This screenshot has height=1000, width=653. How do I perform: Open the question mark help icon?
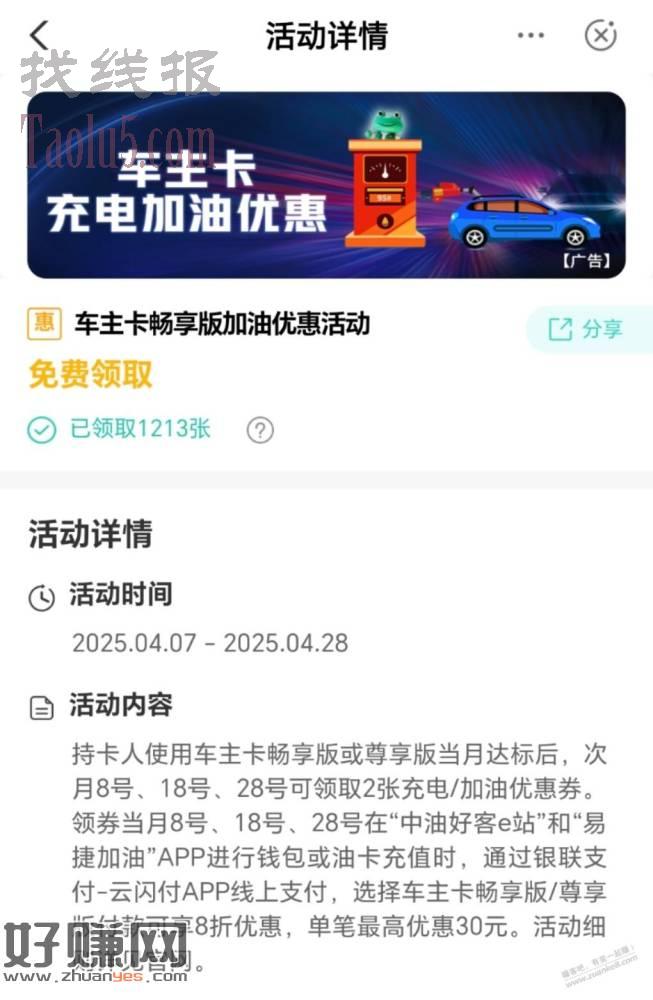tap(260, 430)
